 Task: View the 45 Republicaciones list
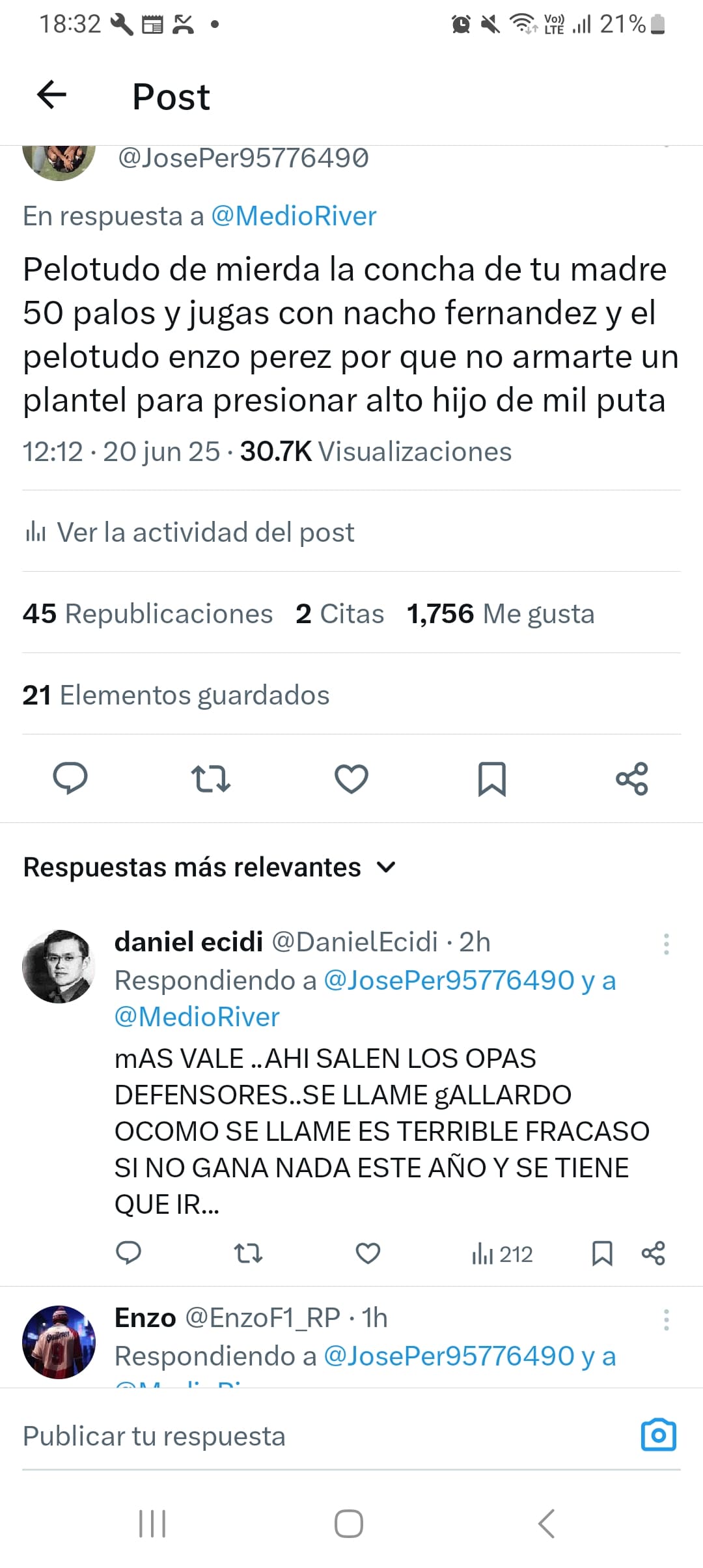[x=148, y=613]
